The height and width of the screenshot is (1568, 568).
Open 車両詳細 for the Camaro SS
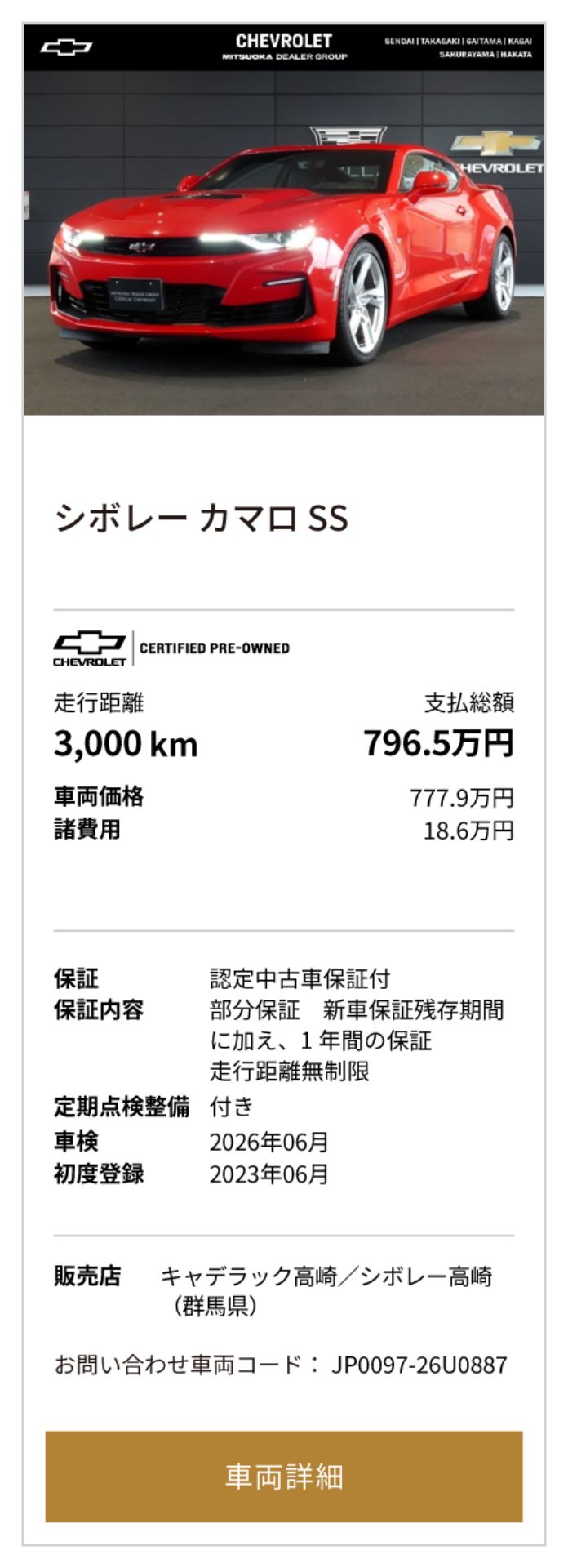[283, 1476]
